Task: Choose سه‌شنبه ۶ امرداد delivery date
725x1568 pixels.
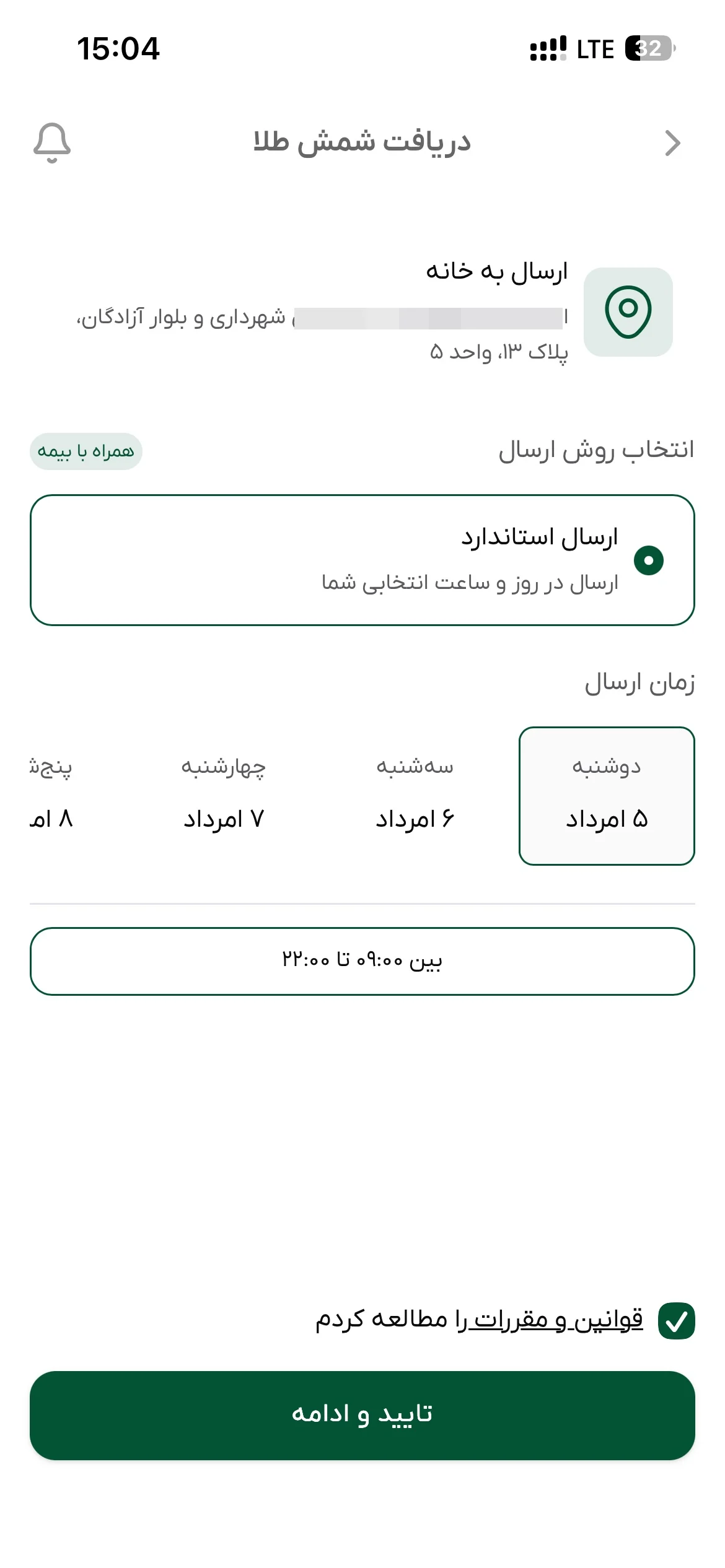Action: pos(415,796)
